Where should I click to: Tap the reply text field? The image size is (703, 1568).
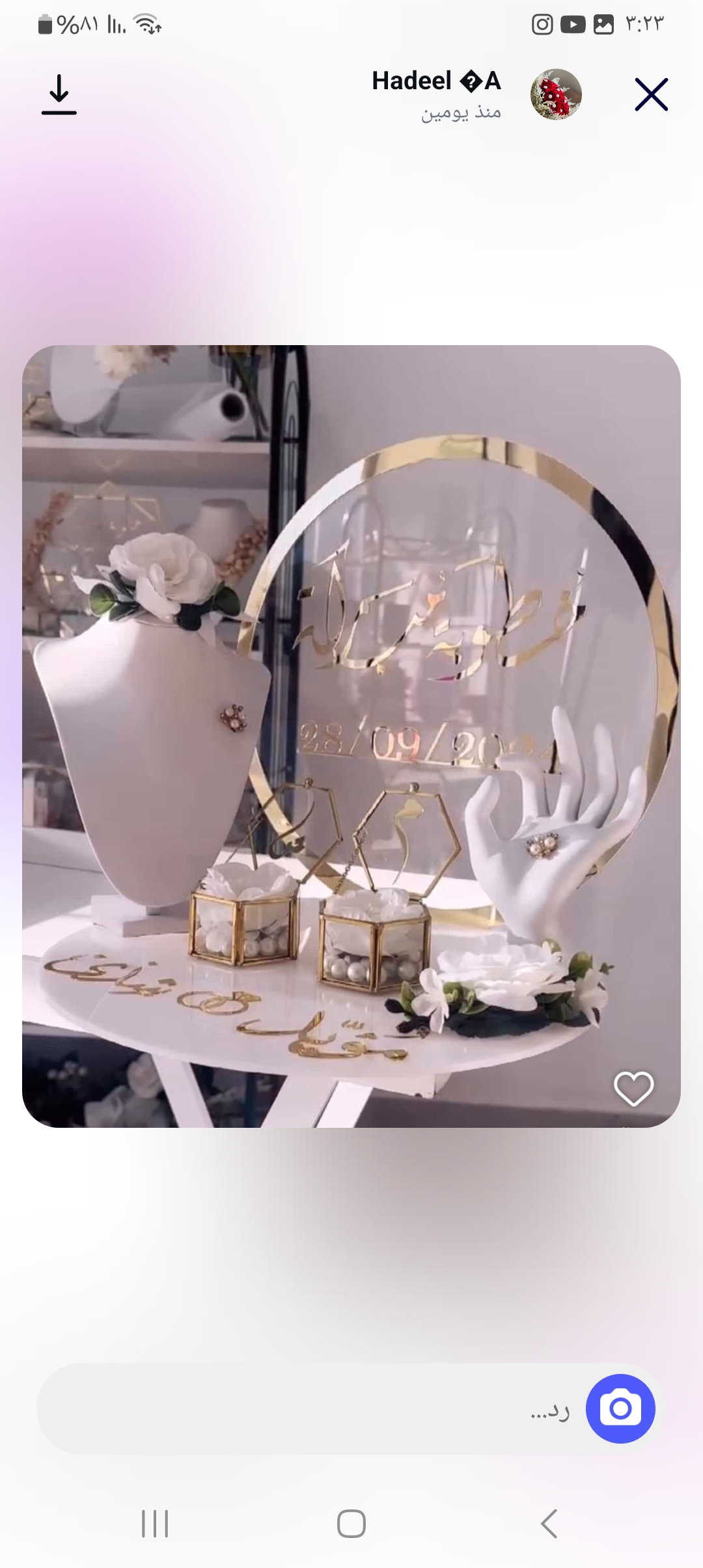pyautogui.click(x=312, y=1409)
